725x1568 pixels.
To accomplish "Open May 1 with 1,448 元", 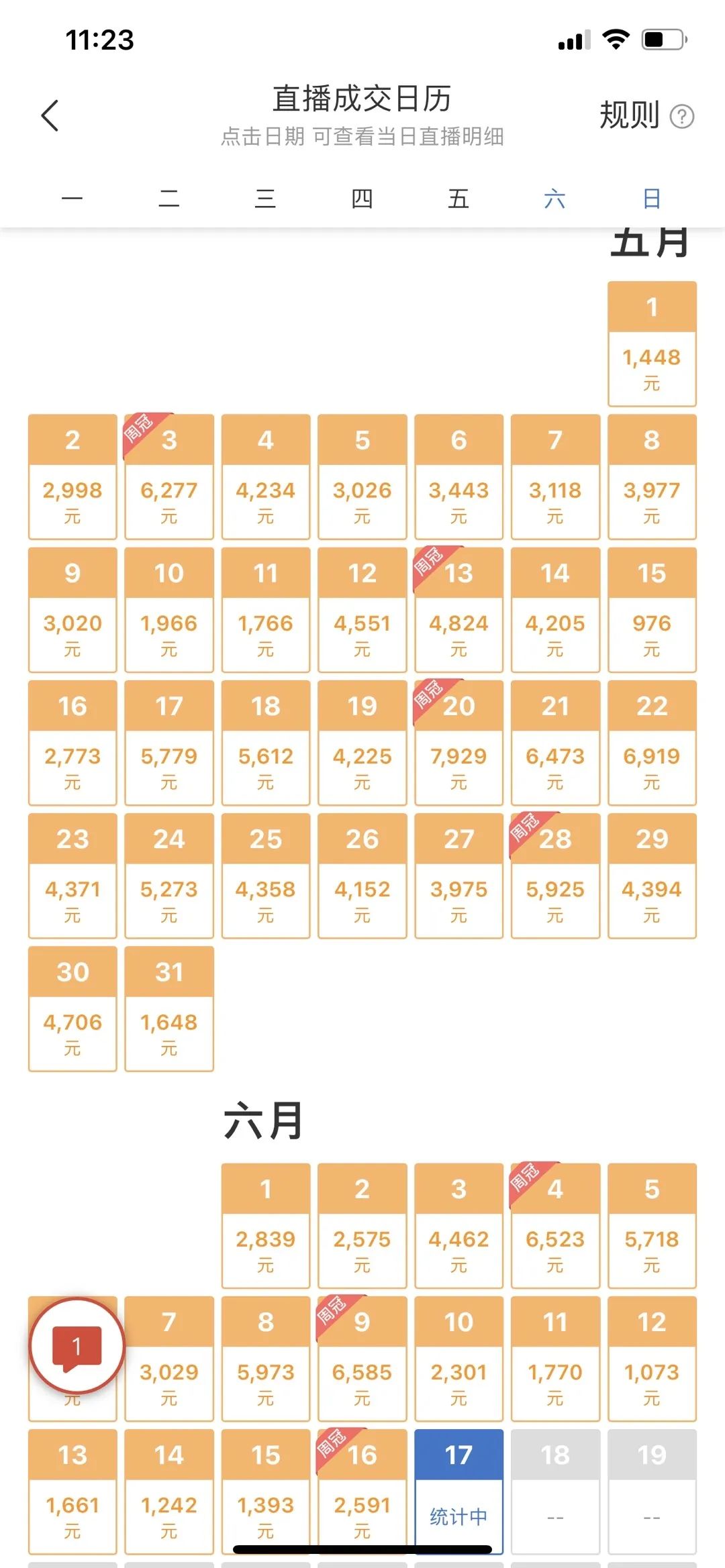I will click(x=651, y=344).
